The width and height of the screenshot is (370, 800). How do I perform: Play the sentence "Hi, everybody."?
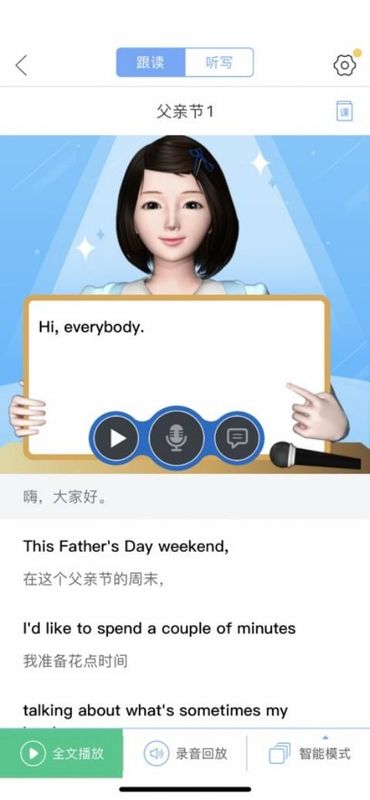click(x=117, y=438)
